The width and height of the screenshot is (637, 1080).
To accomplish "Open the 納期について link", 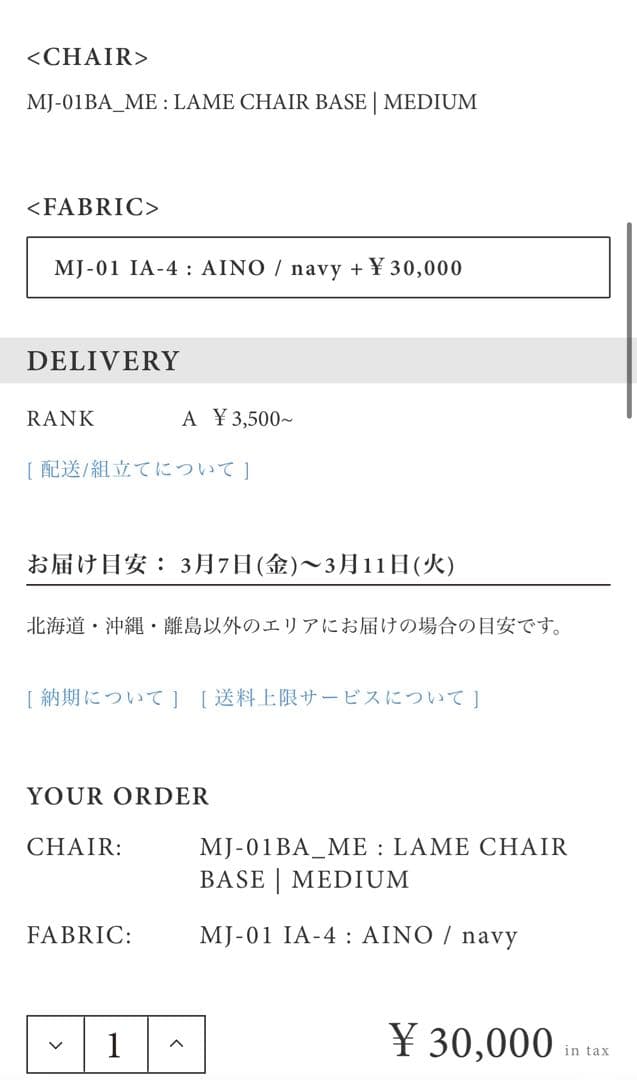I will point(103,698).
